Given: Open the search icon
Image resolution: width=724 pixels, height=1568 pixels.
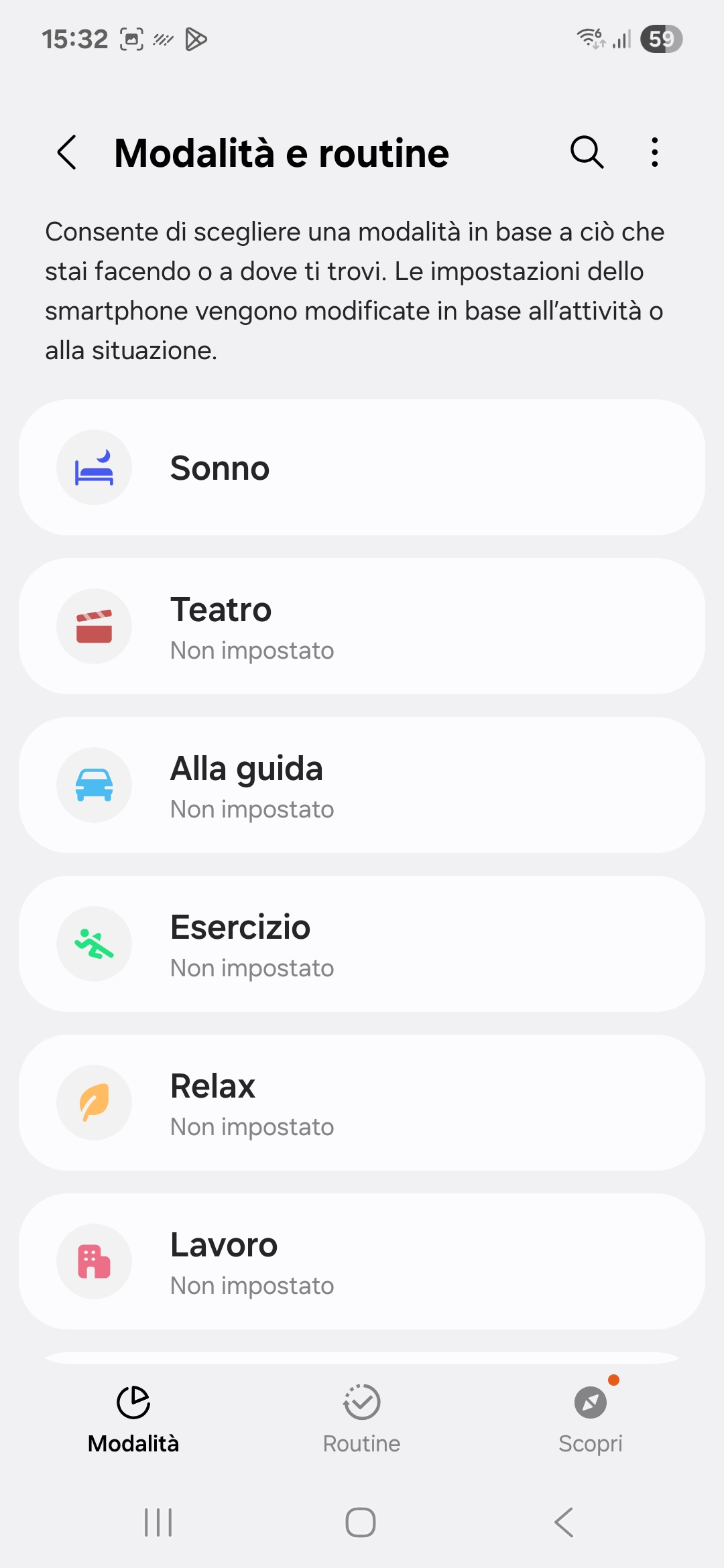Looking at the screenshot, I should [x=587, y=153].
